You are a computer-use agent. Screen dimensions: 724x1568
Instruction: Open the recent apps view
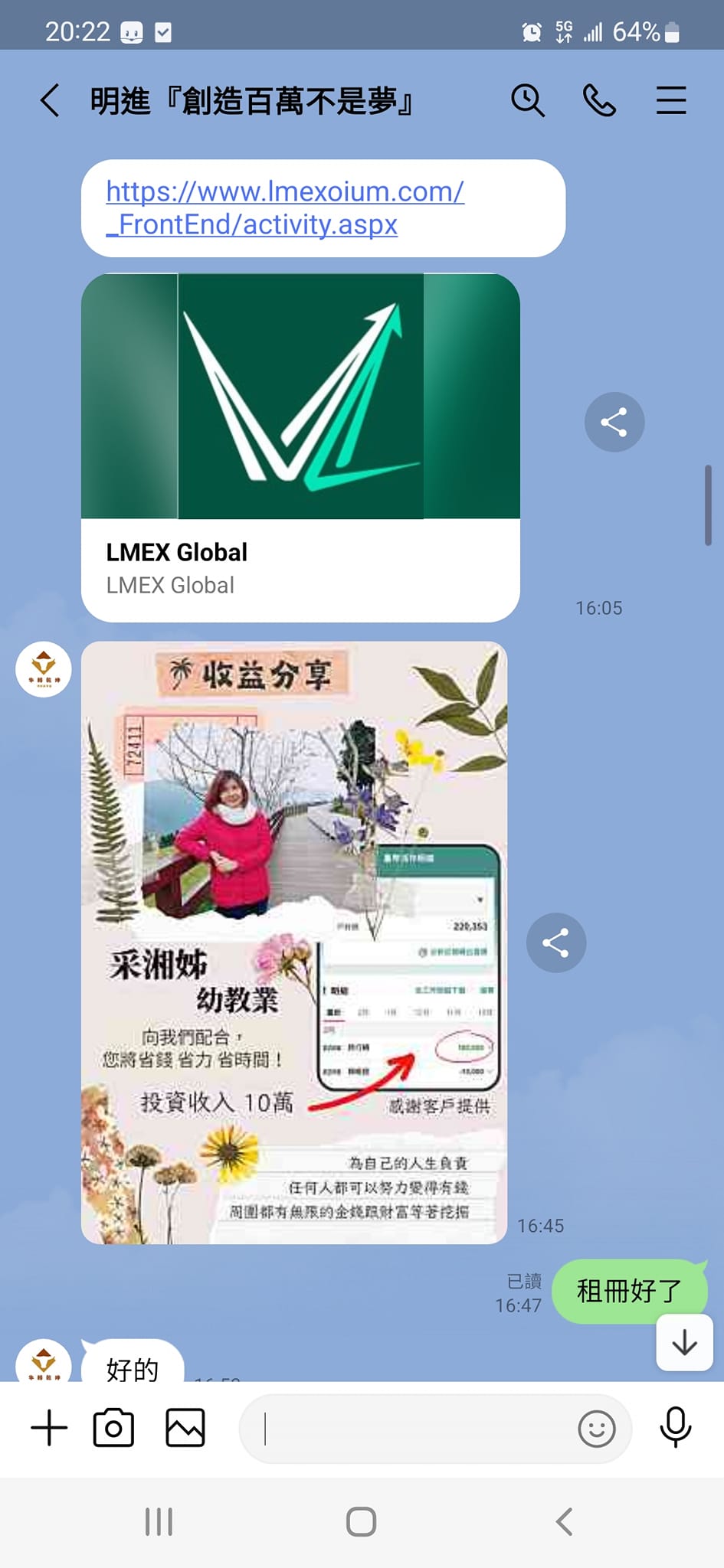pos(159,1521)
